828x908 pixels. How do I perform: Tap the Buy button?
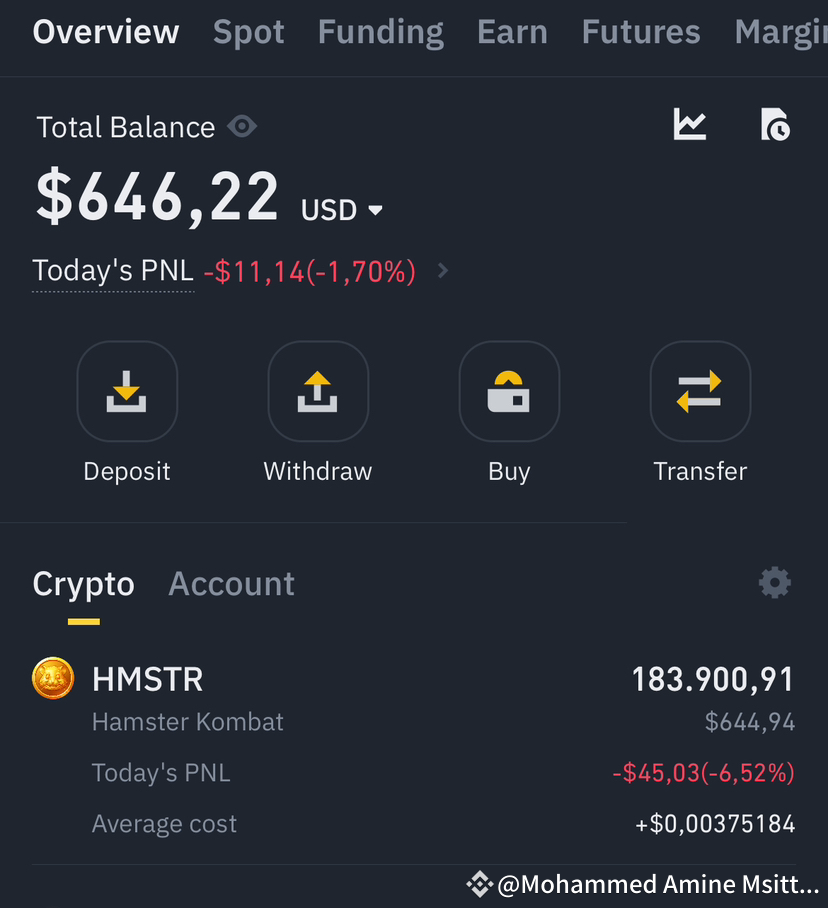(x=509, y=392)
